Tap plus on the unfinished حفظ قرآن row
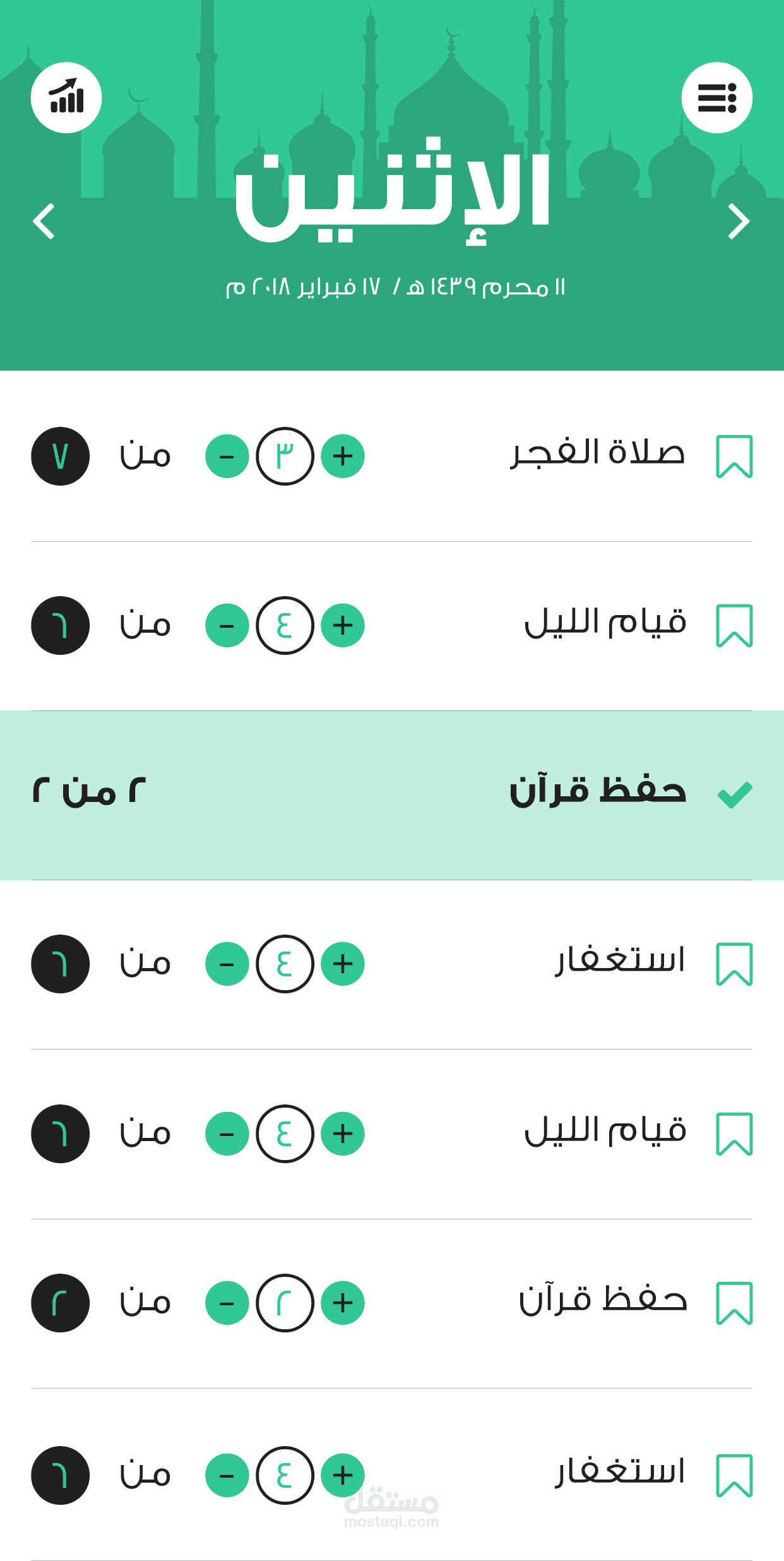The height and width of the screenshot is (1561, 784). coord(343,1303)
